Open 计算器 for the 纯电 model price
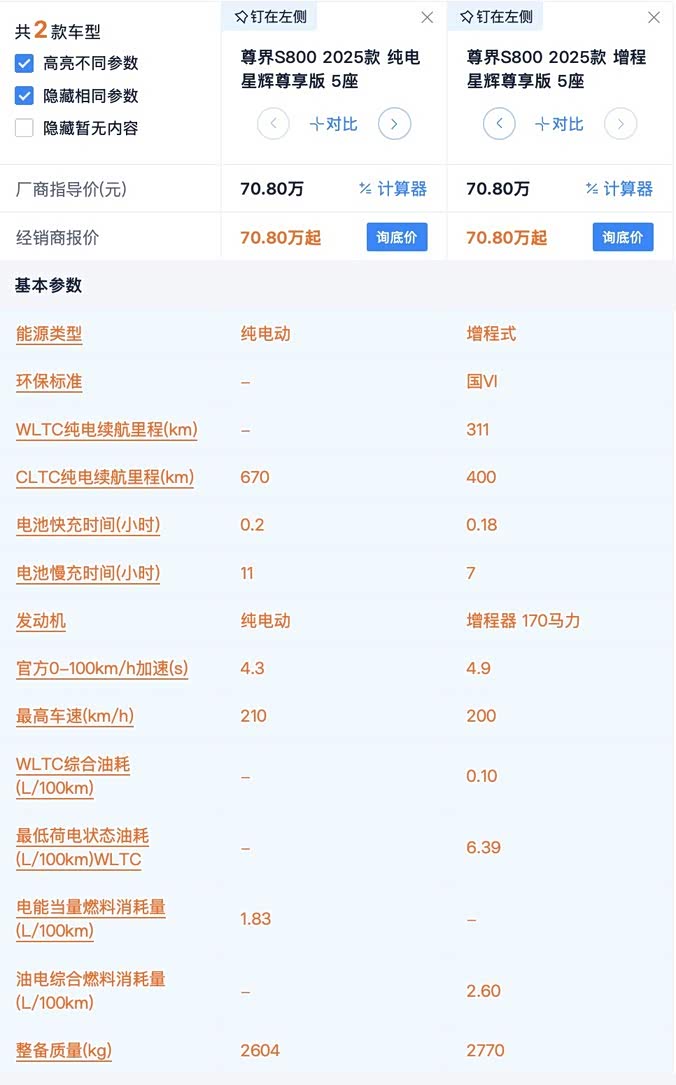676x1085 pixels. click(x=393, y=188)
